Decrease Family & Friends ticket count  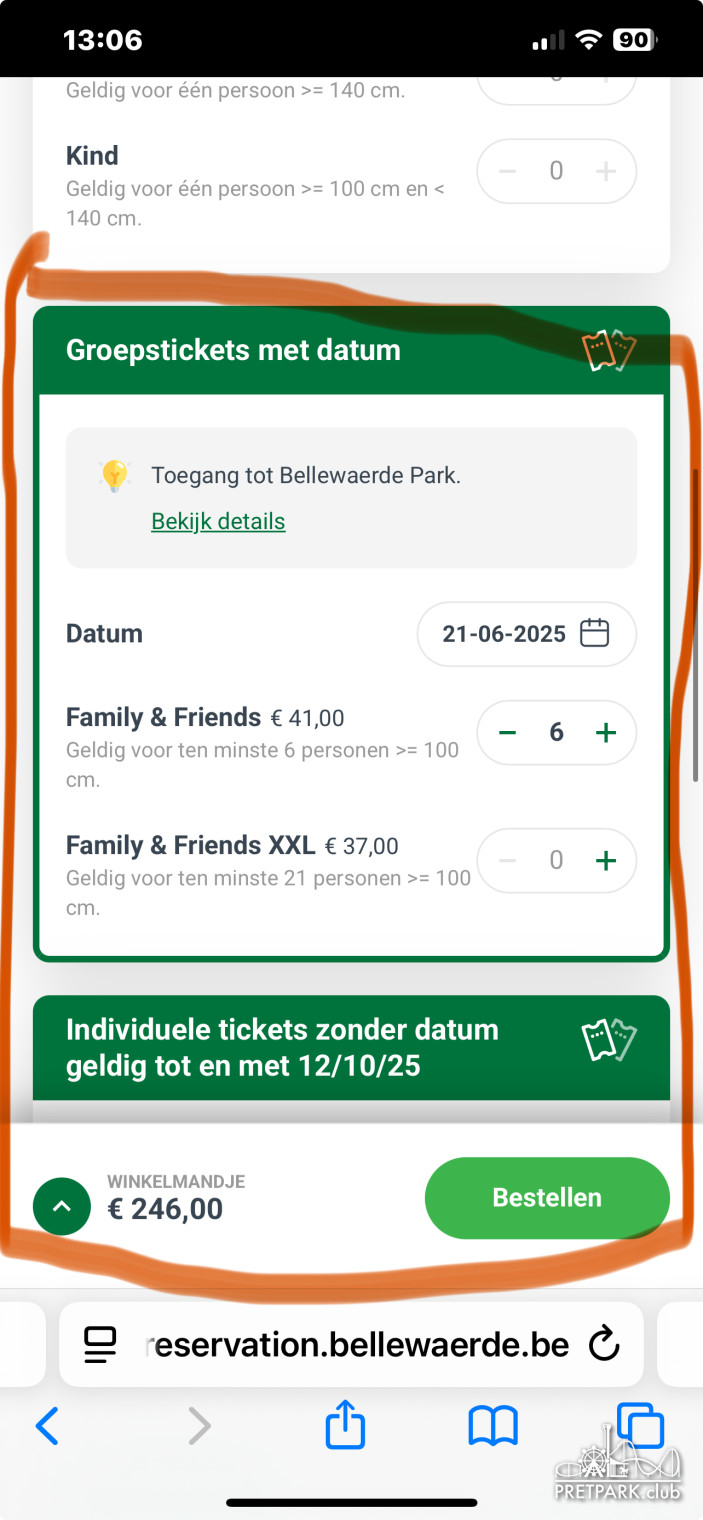tap(507, 733)
